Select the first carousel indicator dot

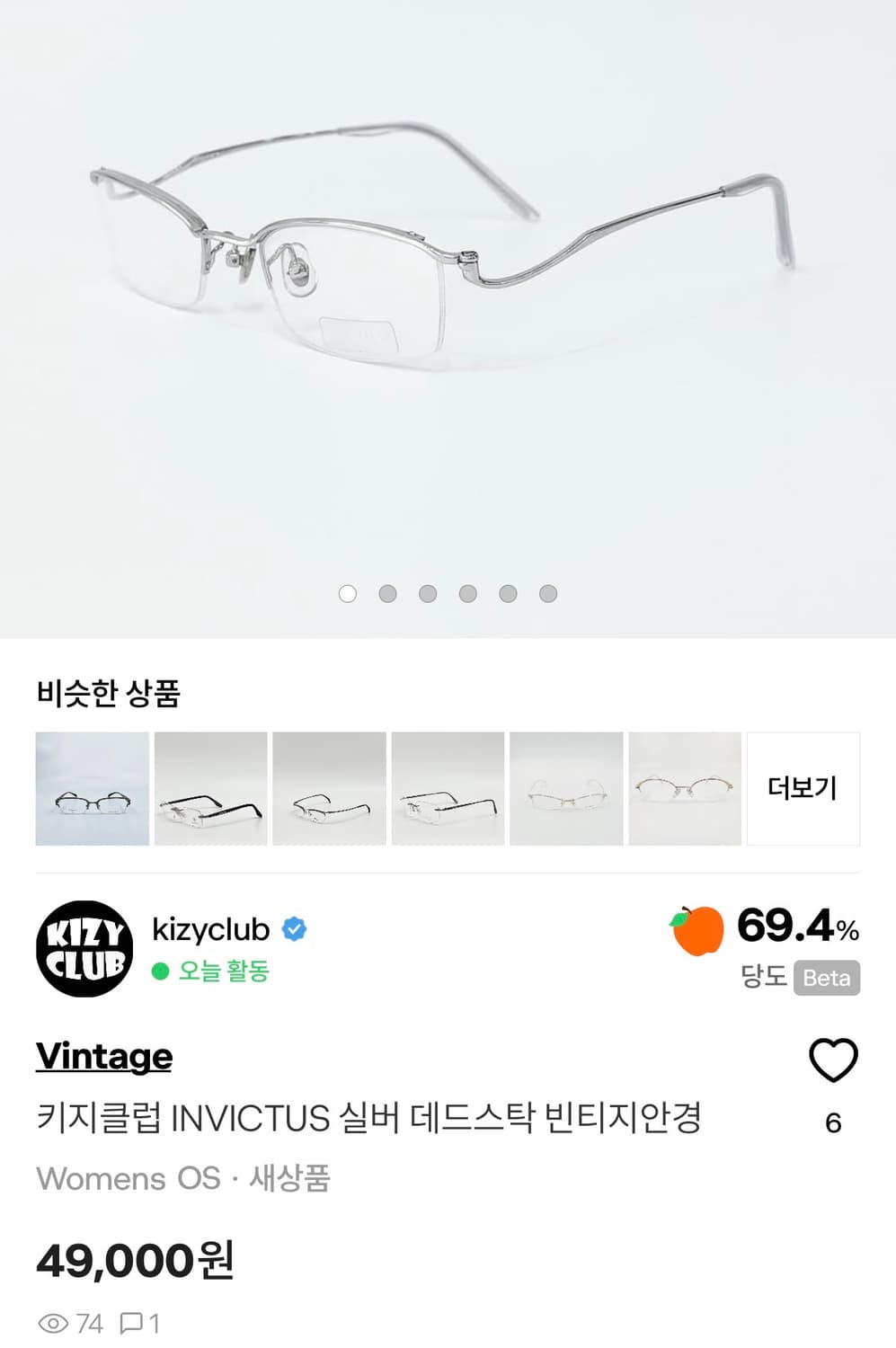point(348,594)
